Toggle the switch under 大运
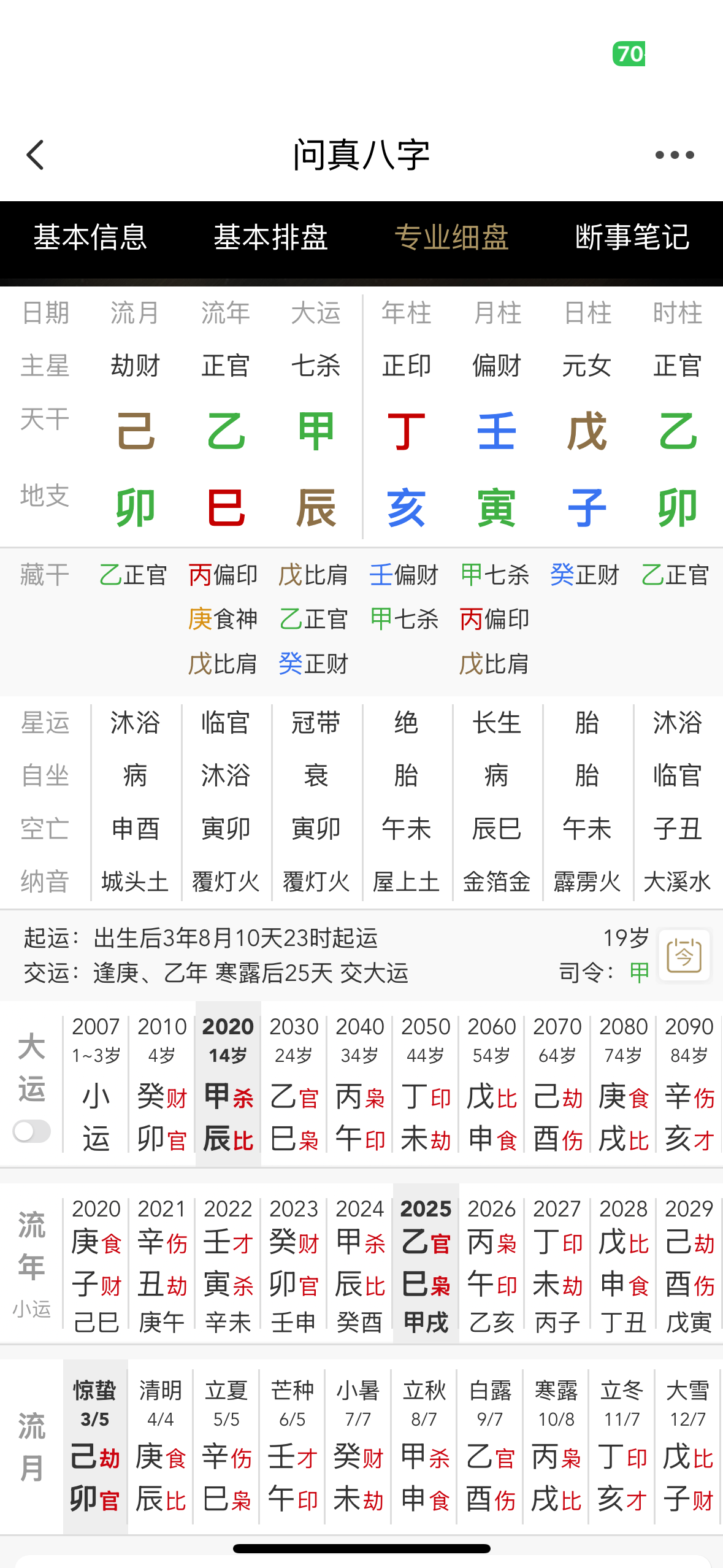 point(32,1131)
